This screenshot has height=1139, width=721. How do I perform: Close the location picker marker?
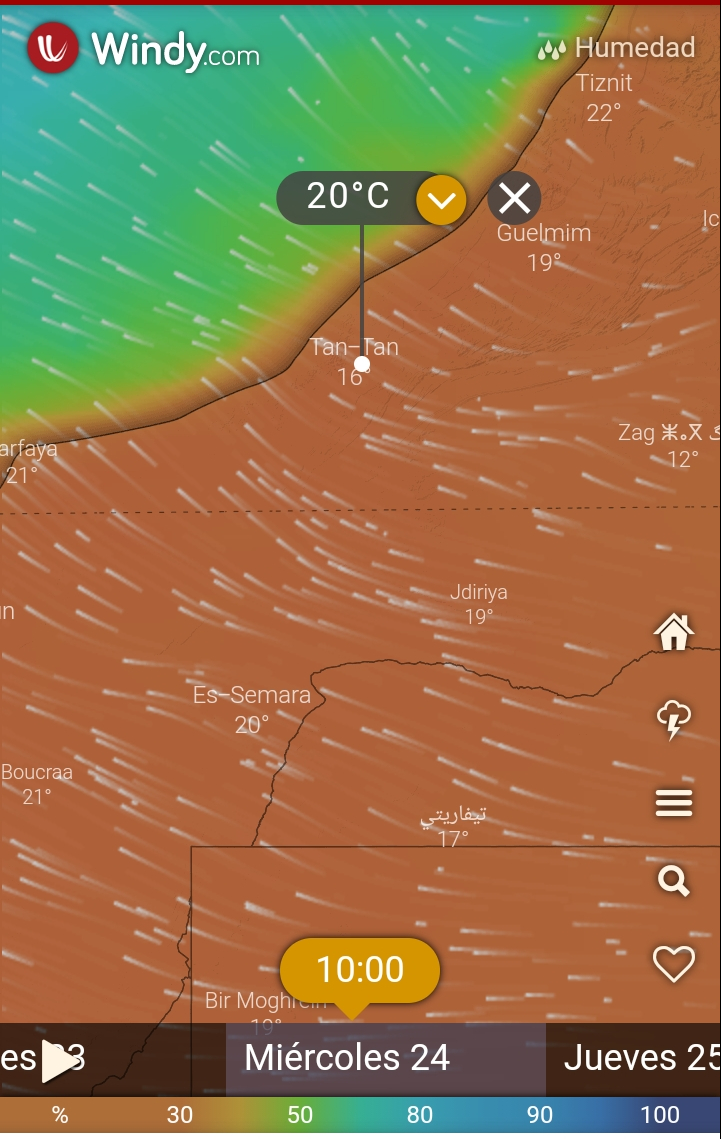(514, 198)
